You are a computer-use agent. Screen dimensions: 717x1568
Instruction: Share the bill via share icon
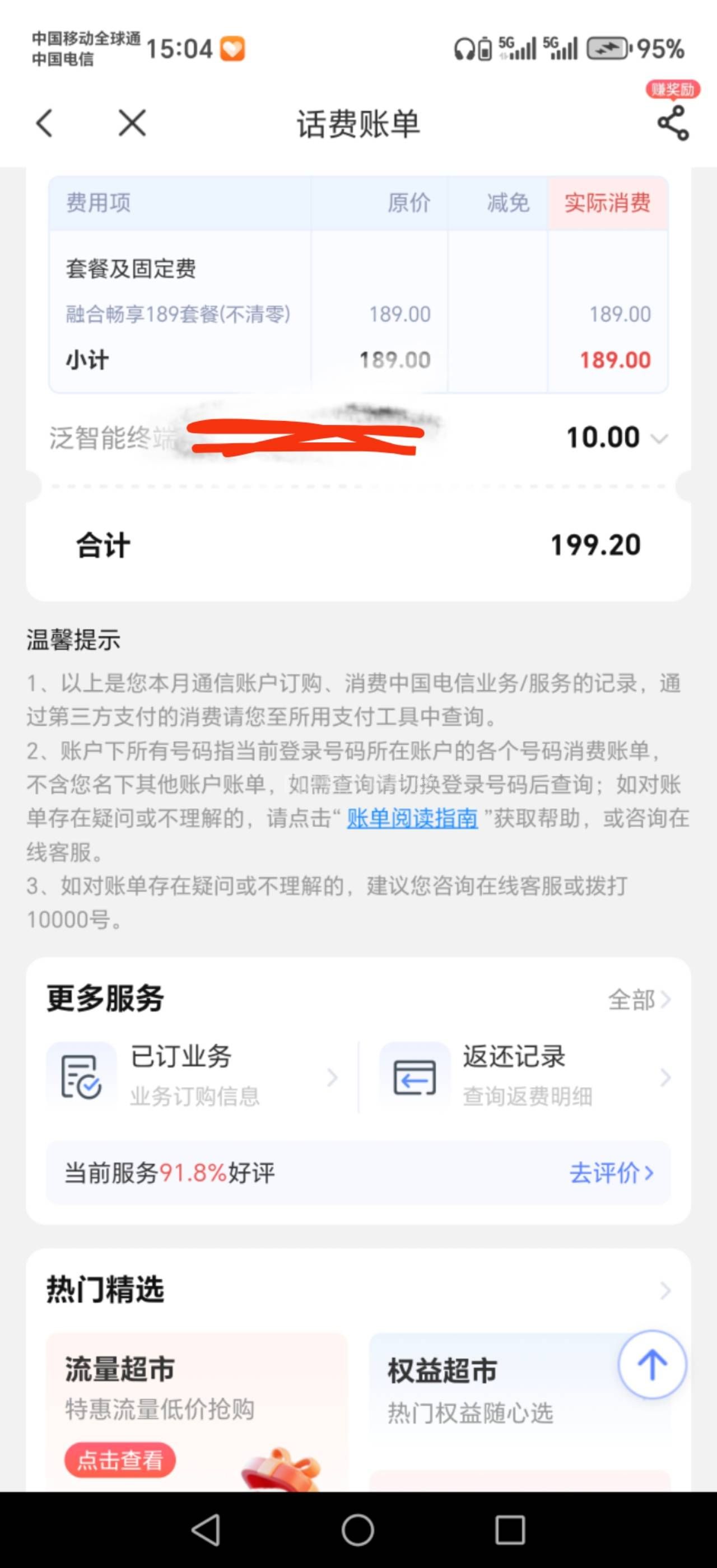coord(673,124)
